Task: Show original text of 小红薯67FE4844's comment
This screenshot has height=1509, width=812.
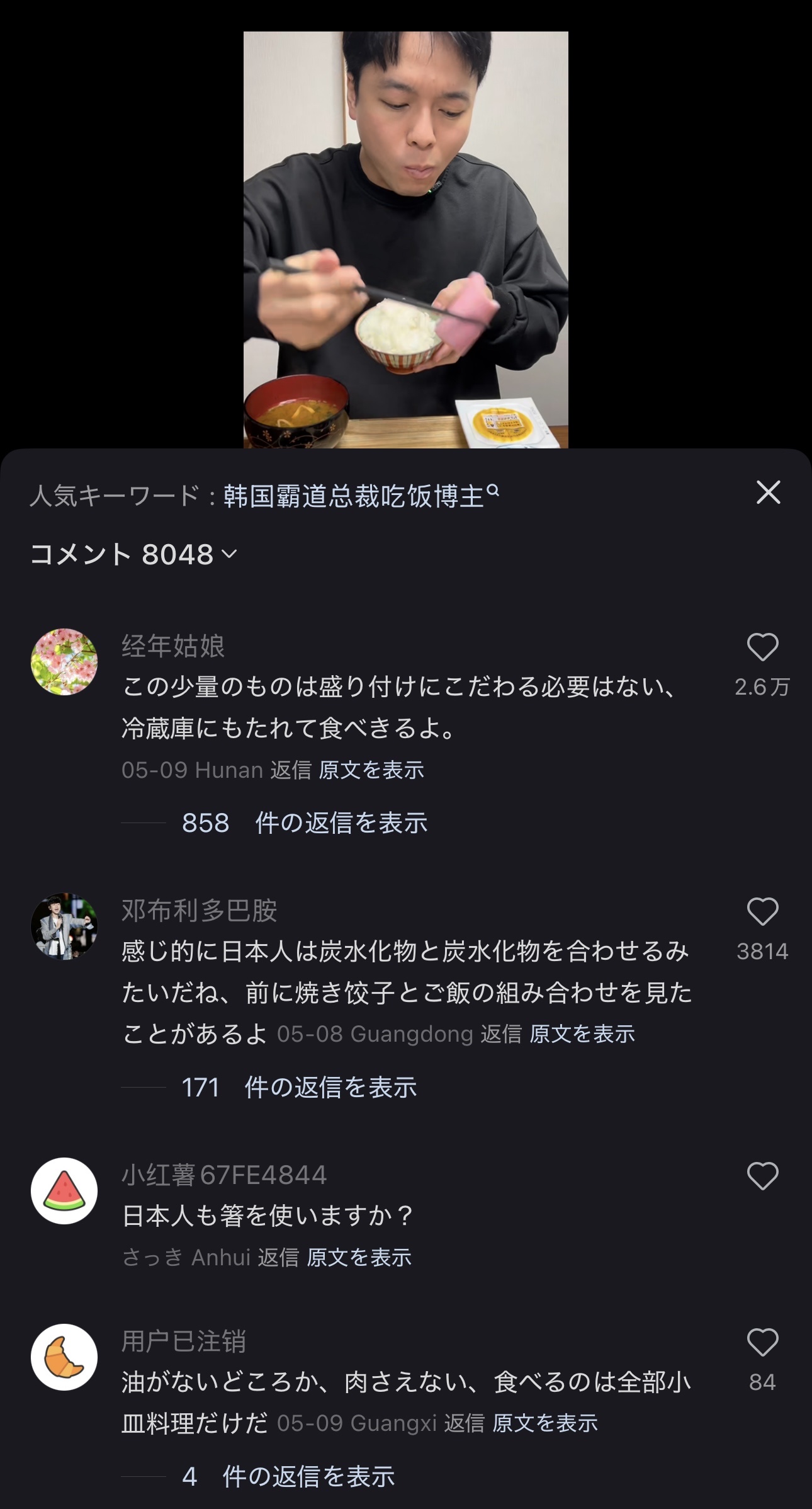Action: (359, 1257)
